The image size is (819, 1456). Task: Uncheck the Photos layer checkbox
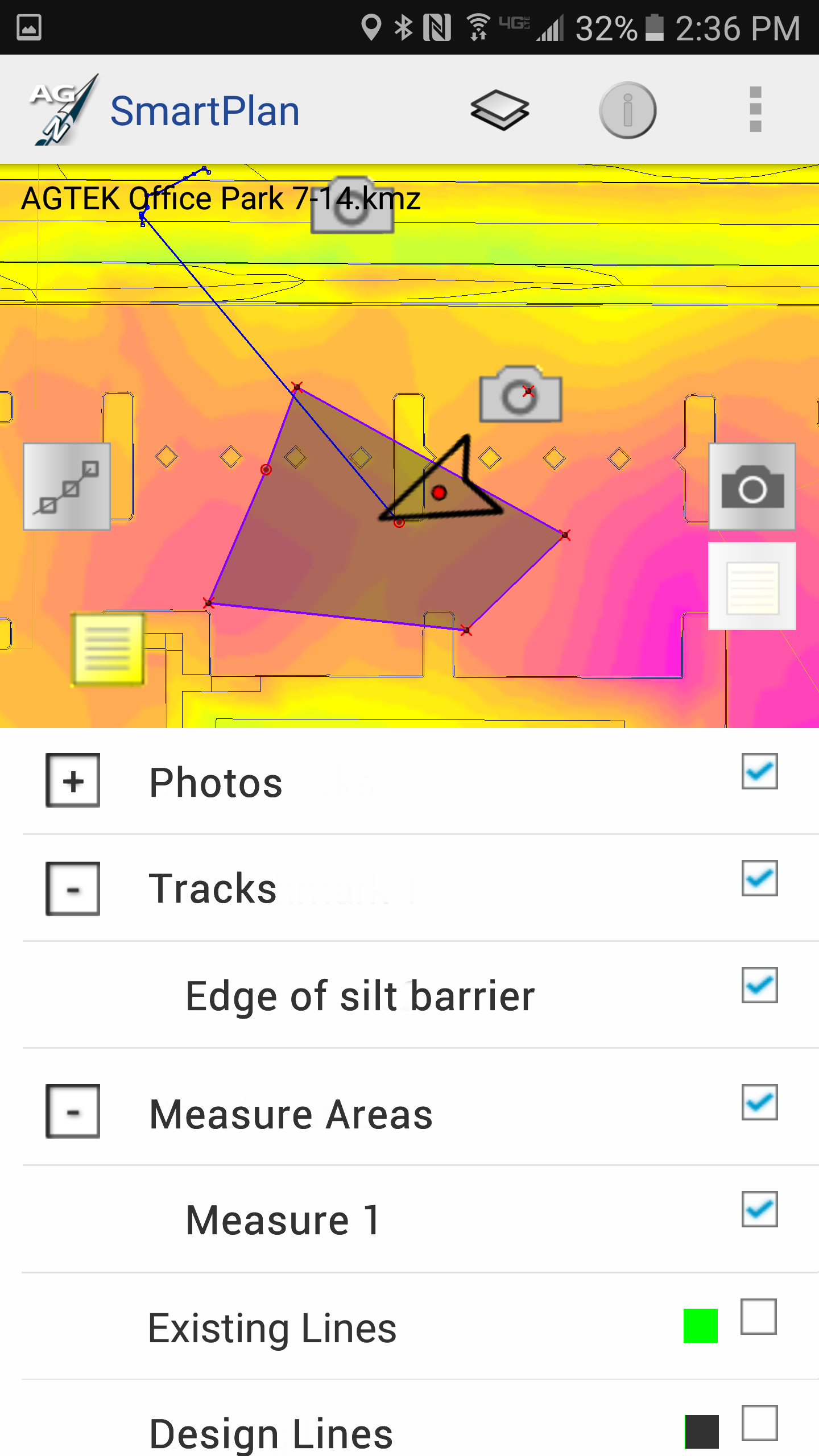click(x=759, y=771)
